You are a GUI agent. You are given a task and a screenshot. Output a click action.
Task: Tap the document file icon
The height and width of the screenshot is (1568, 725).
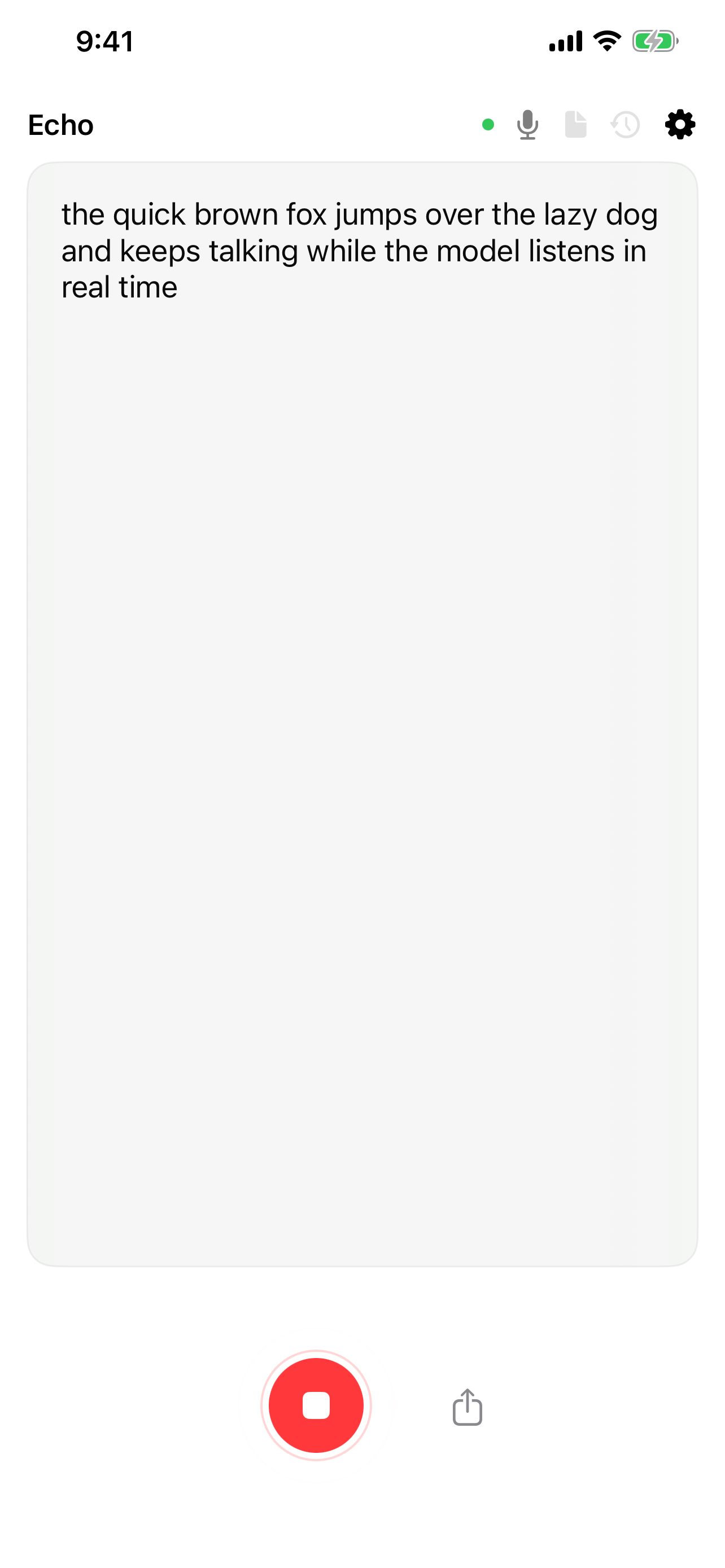coord(575,125)
